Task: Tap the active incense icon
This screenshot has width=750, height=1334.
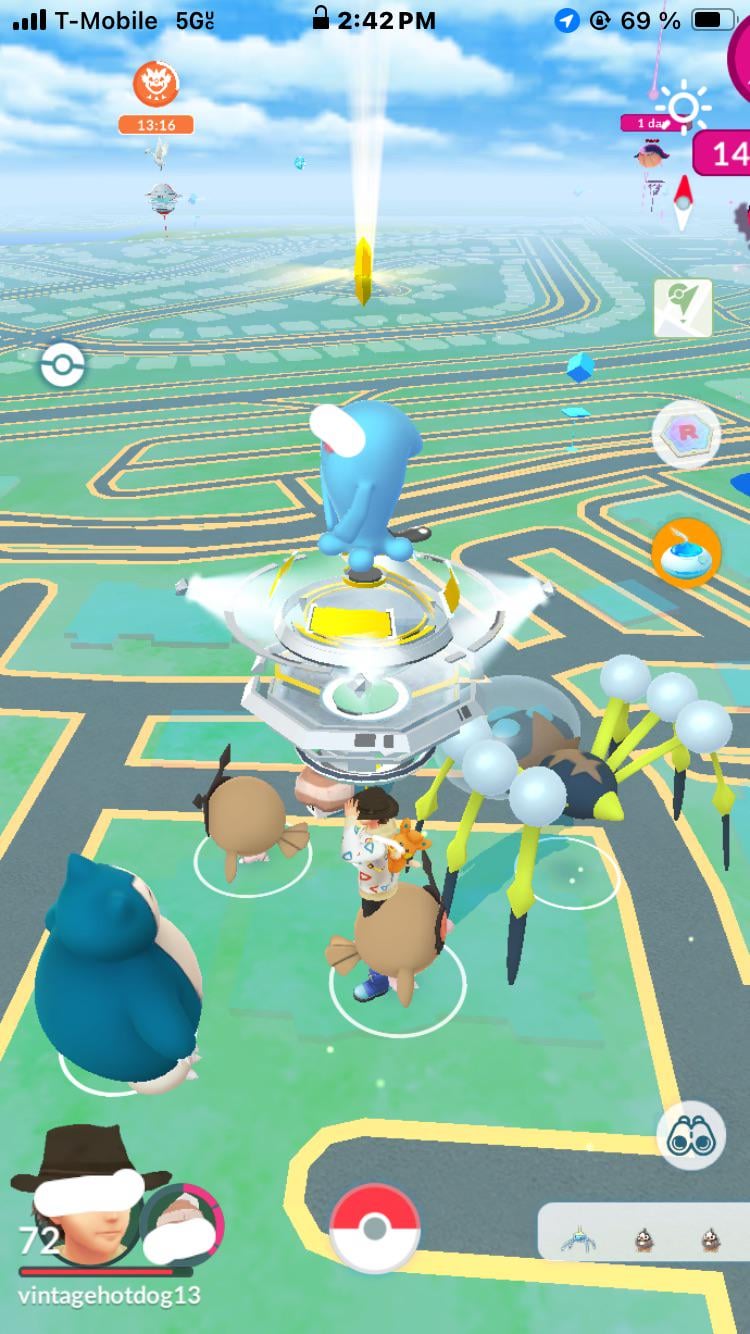Action: [x=686, y=552]
